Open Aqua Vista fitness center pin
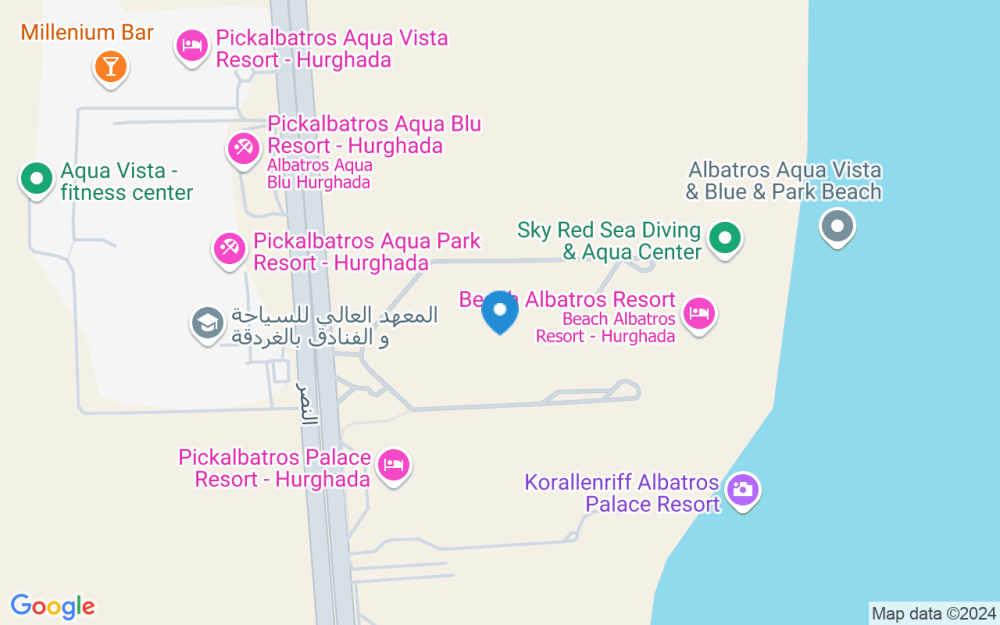This screenshot has width=1000, height=625. (37, 180)
